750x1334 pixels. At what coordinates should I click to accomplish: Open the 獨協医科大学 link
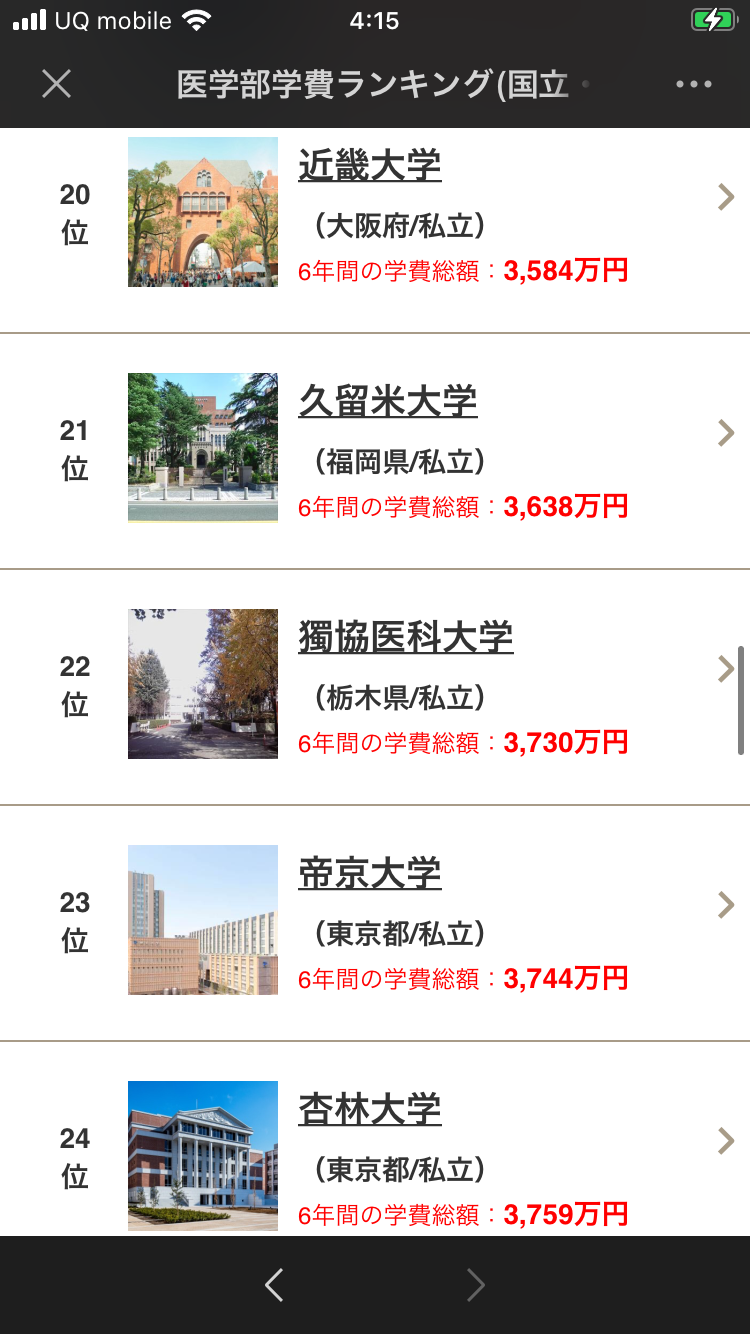(405, 638)
